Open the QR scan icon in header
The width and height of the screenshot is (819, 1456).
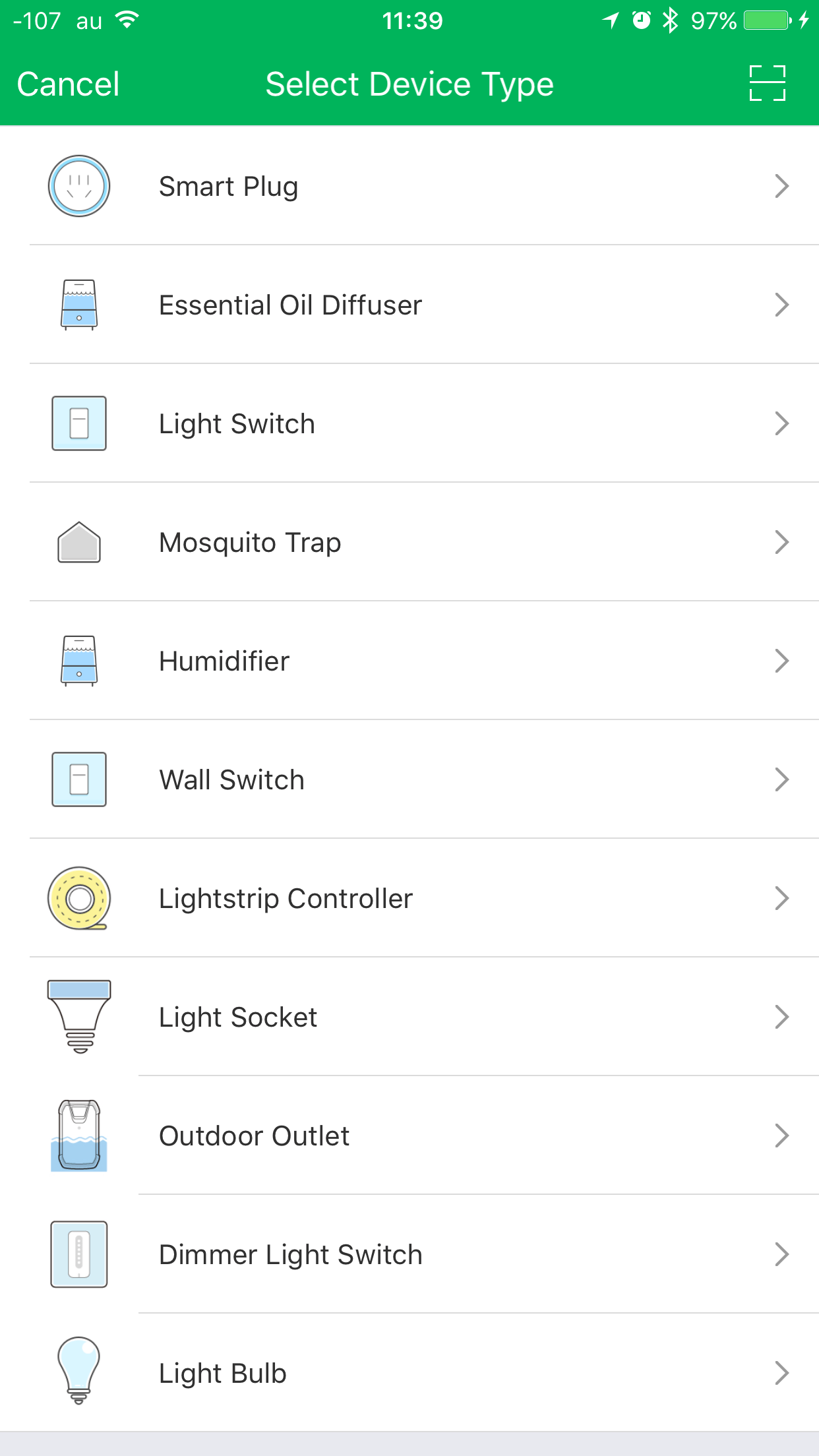[767, 84]
